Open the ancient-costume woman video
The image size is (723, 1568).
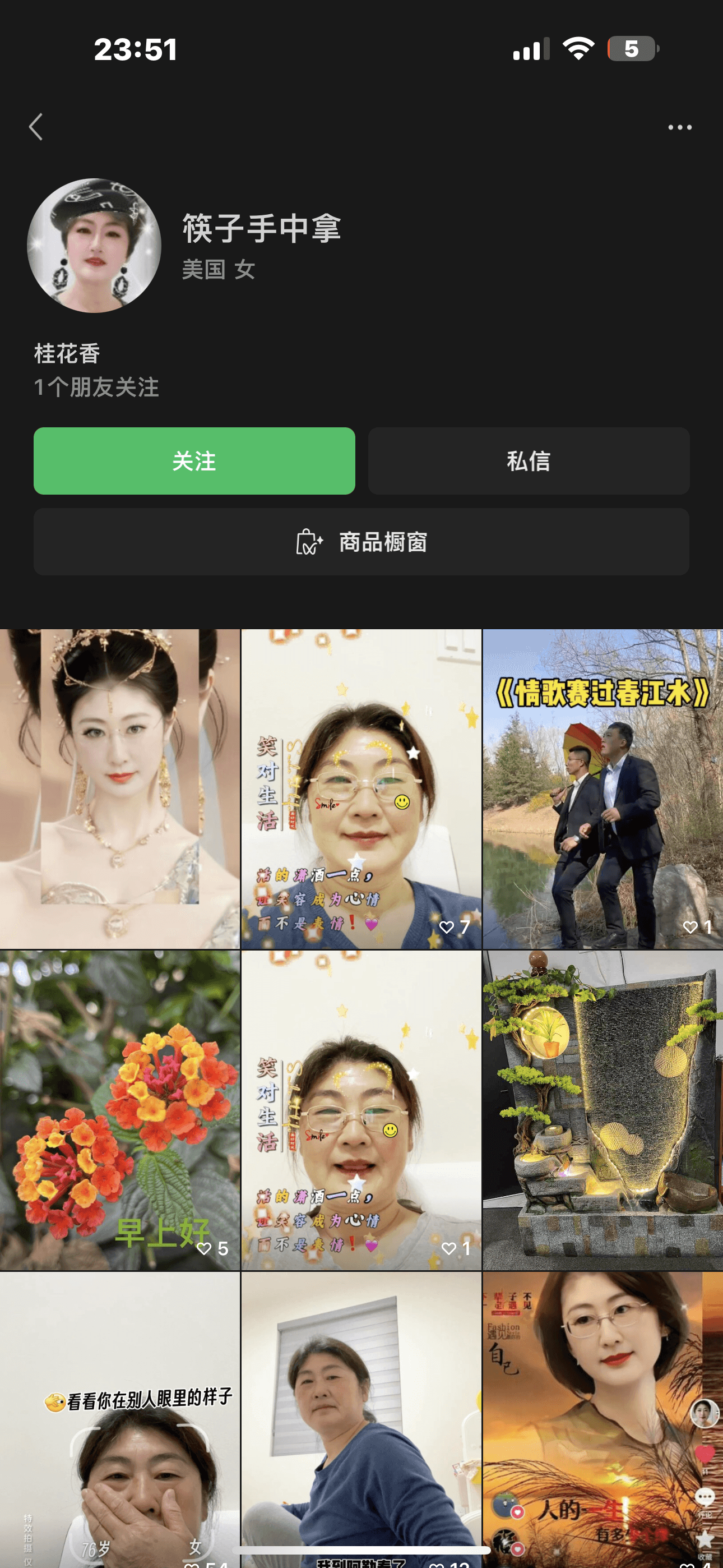(x=120, y=788)
